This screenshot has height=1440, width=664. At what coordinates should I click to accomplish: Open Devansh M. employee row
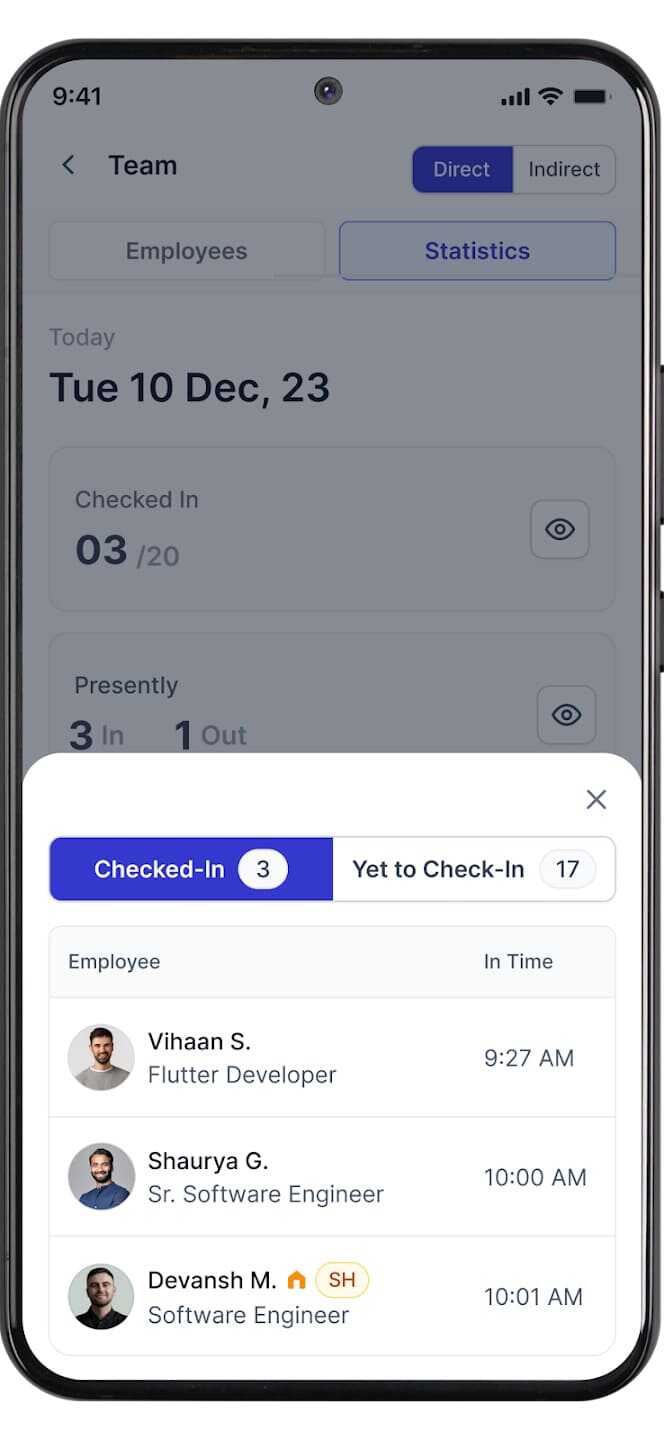pyautogui.click(x=331, y=1297)
